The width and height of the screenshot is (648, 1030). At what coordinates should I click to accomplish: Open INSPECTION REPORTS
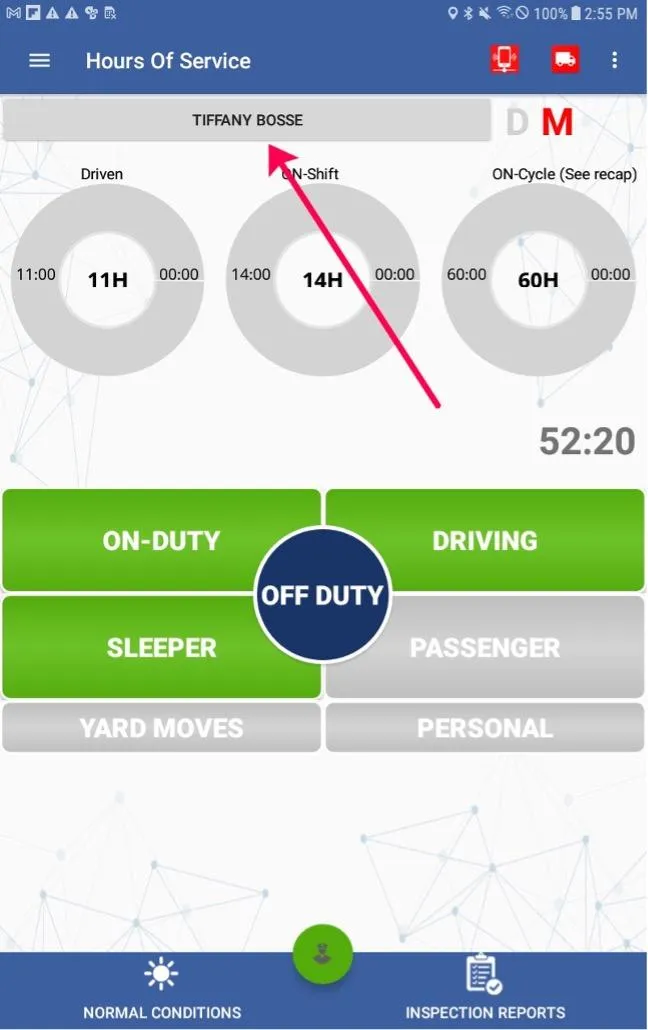point(485,989)
